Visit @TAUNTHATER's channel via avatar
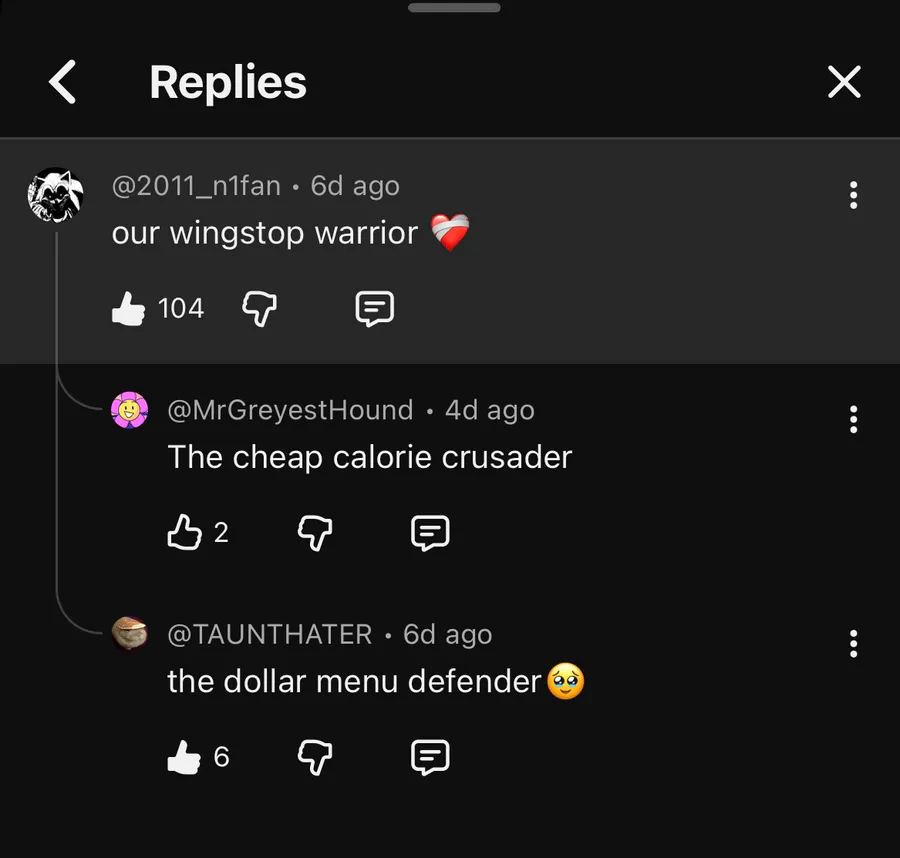This screenshot has height=858, width=900. click(129, 634)
